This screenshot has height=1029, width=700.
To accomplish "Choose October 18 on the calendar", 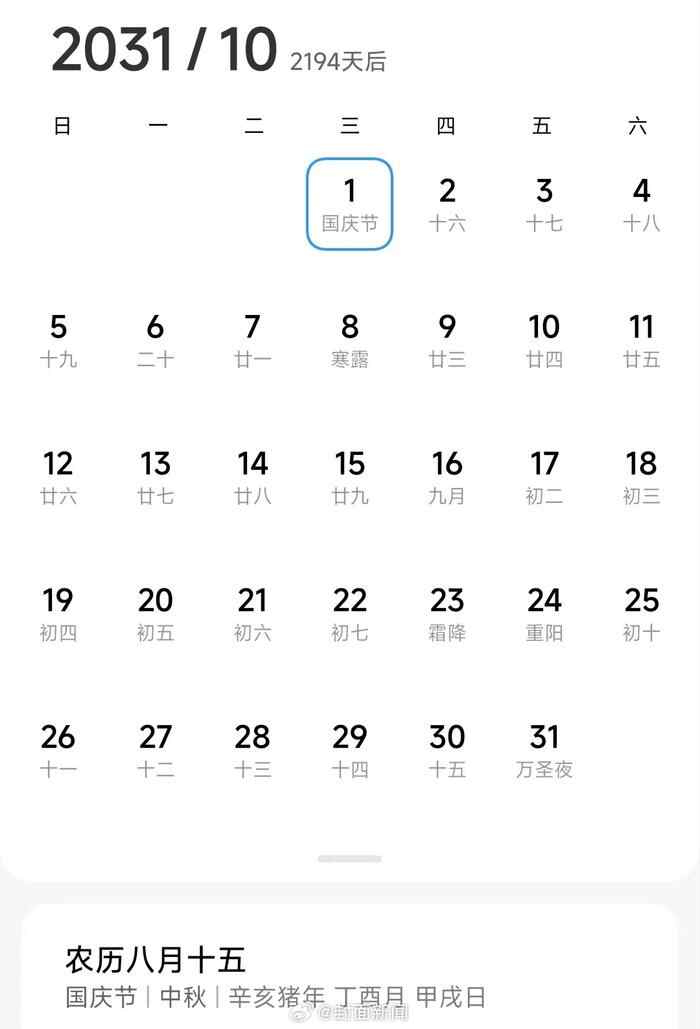I will pyautogui.click(x=641, y=477).
